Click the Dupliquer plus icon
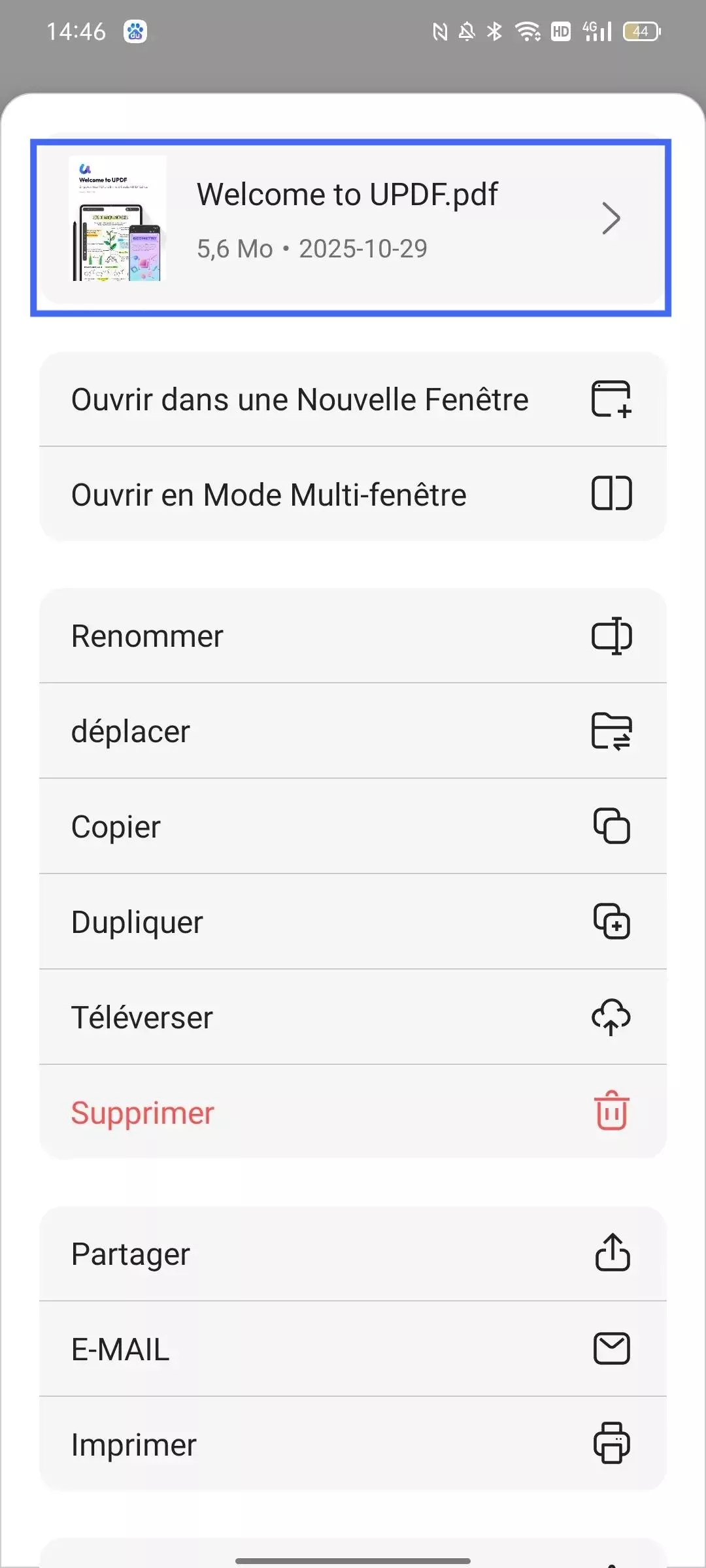 [613, 921]
